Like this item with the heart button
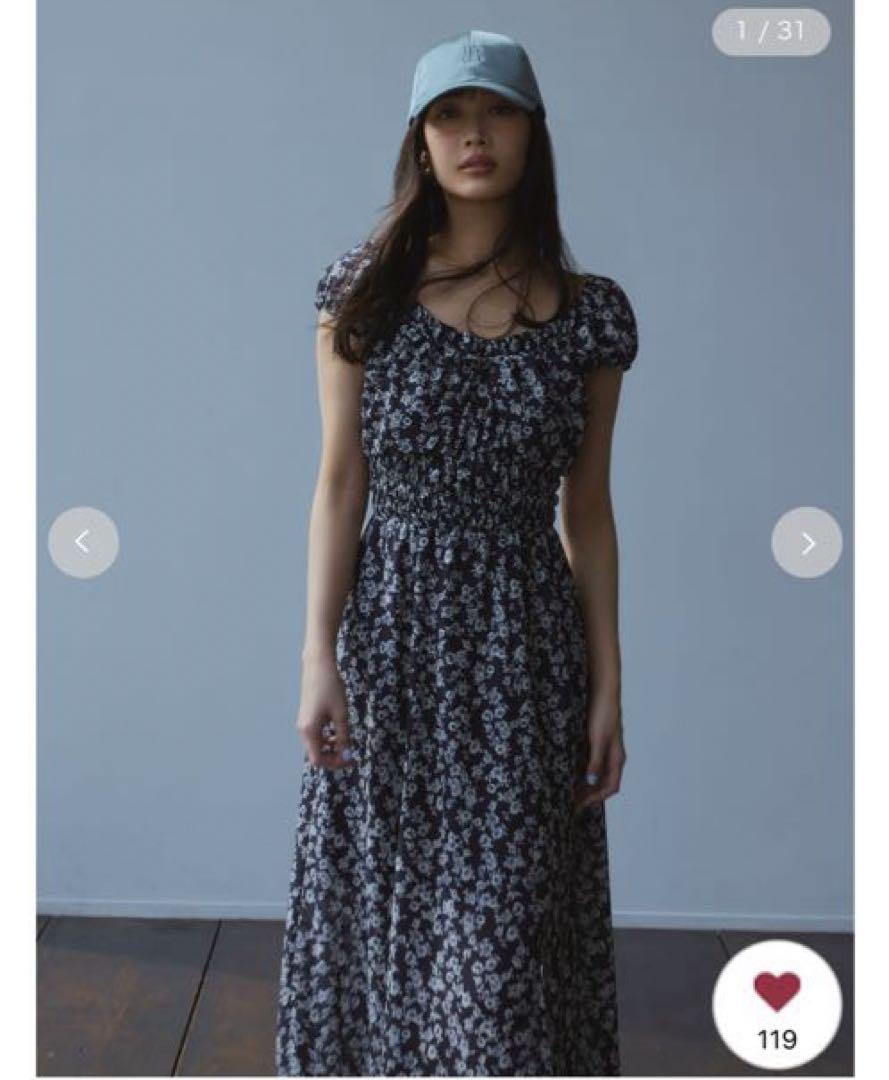 [777, 1004]
